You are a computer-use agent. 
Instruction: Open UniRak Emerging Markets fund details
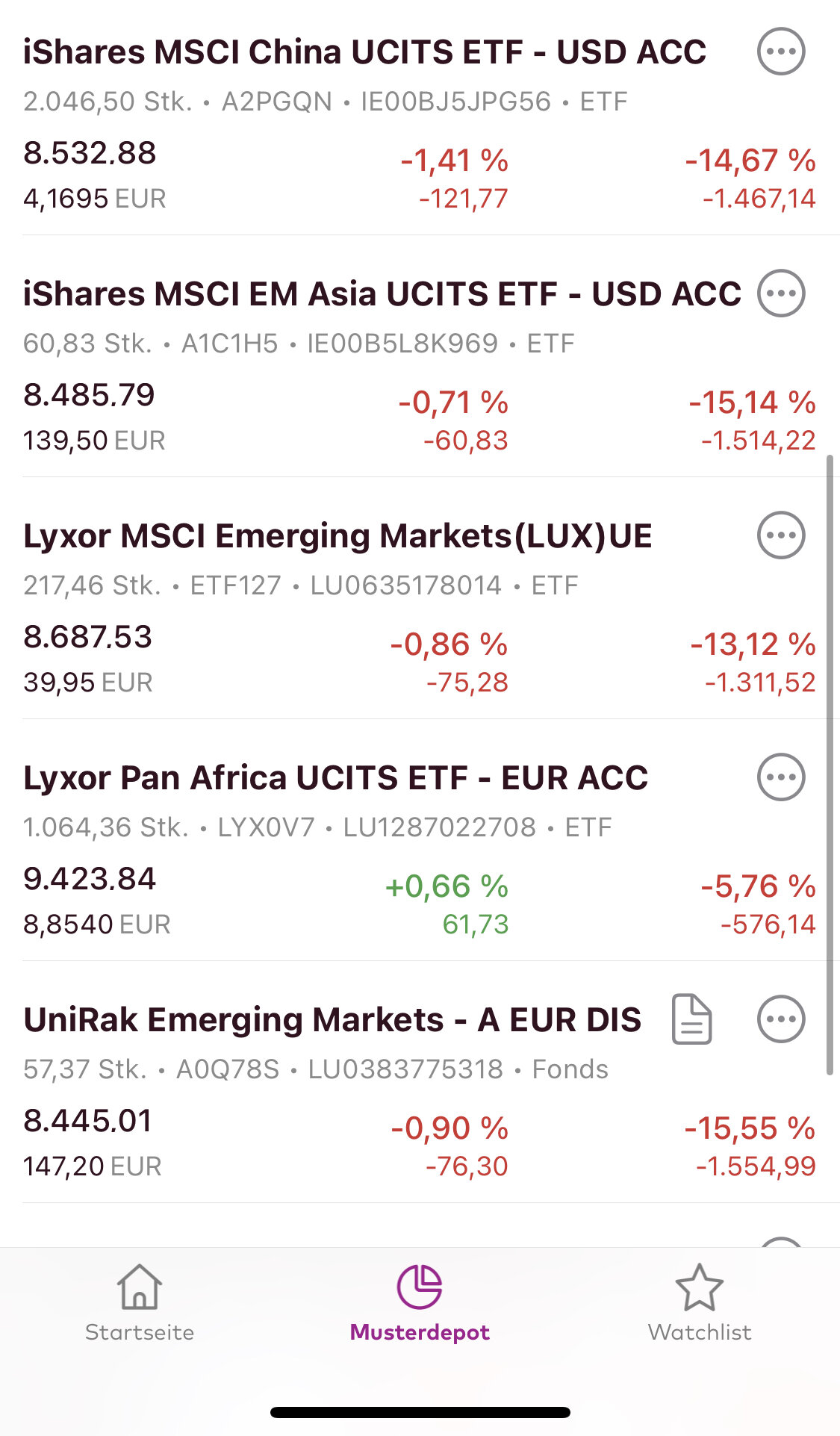tap(332, 1020)
